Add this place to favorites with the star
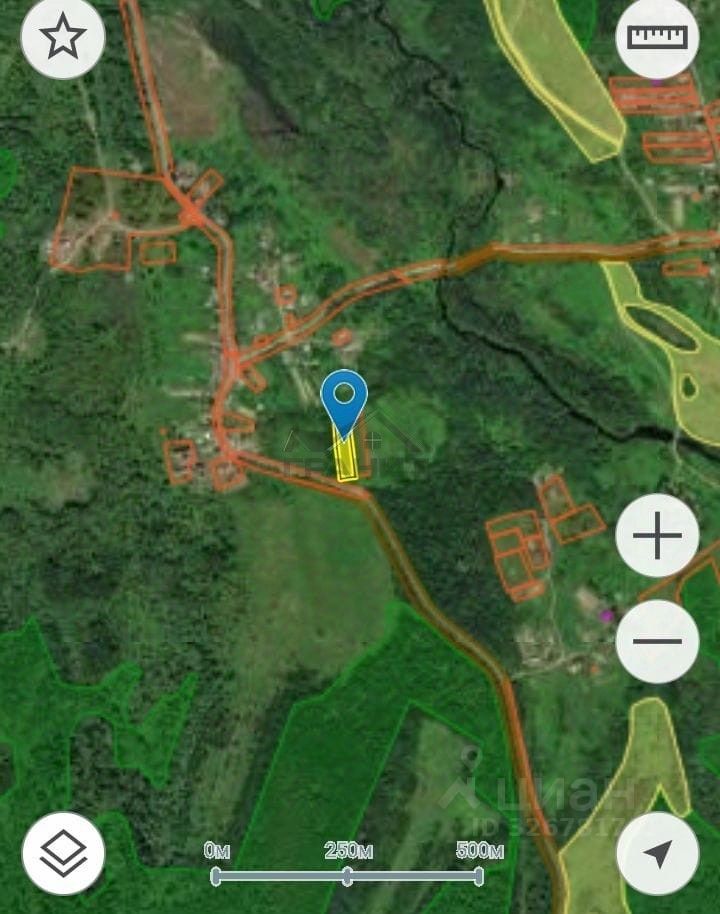720x914 pixels. tap(63, 37)
